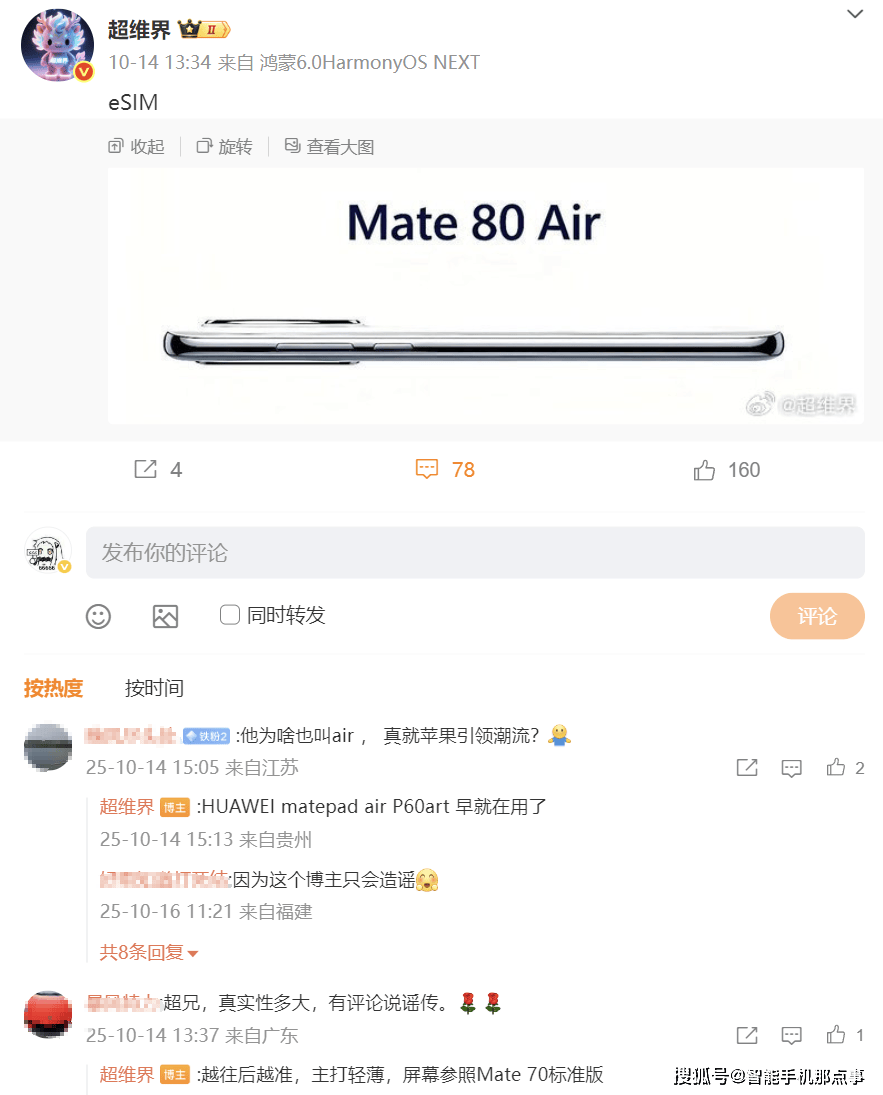Image resolution: width=883 pixels, height=1095 pixels.
Task: Check the 同时转发 checkbox
Action: (x=230, y=615)
